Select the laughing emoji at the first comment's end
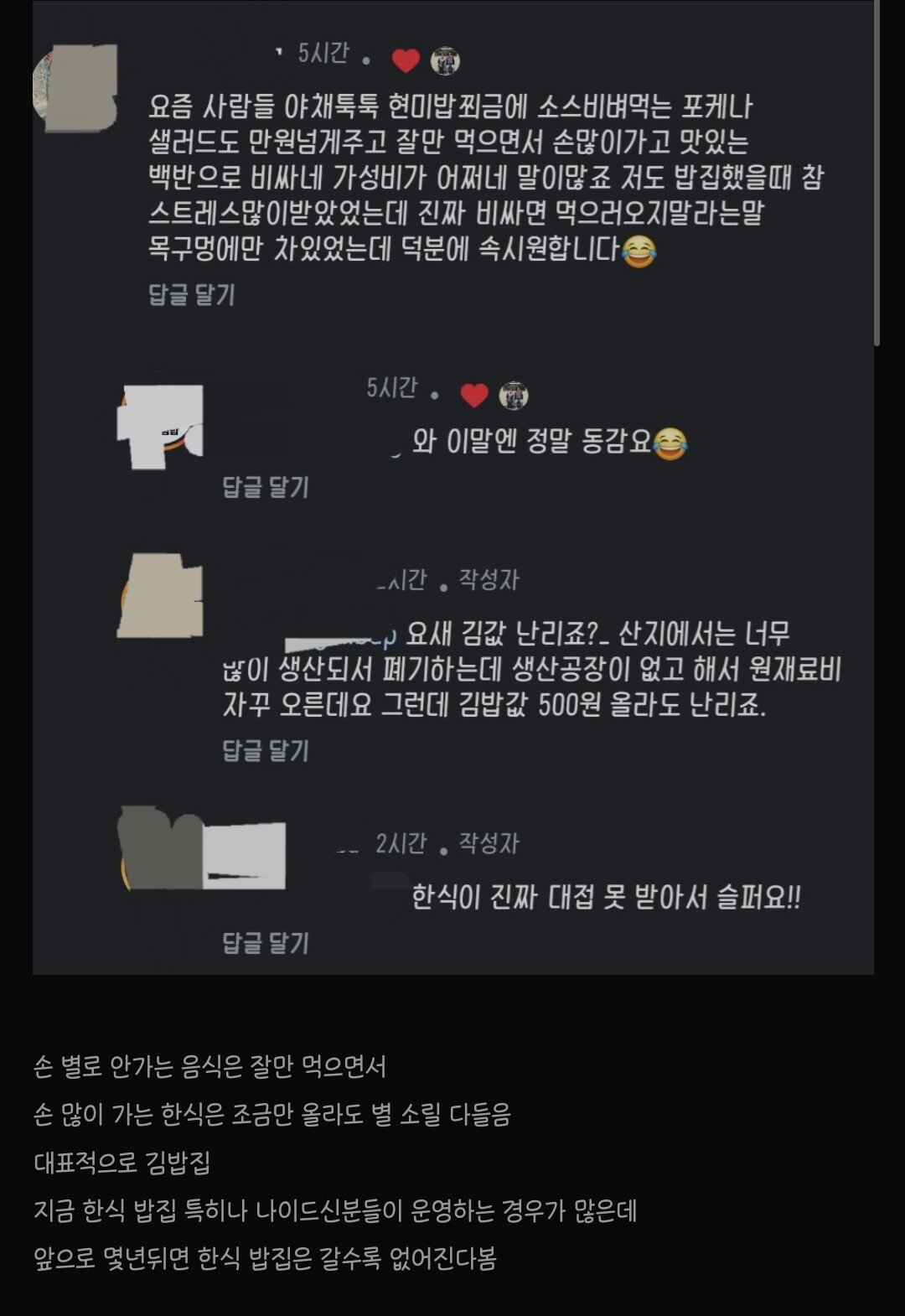This screenshot has width=905, height=1316. click(641, 250)
